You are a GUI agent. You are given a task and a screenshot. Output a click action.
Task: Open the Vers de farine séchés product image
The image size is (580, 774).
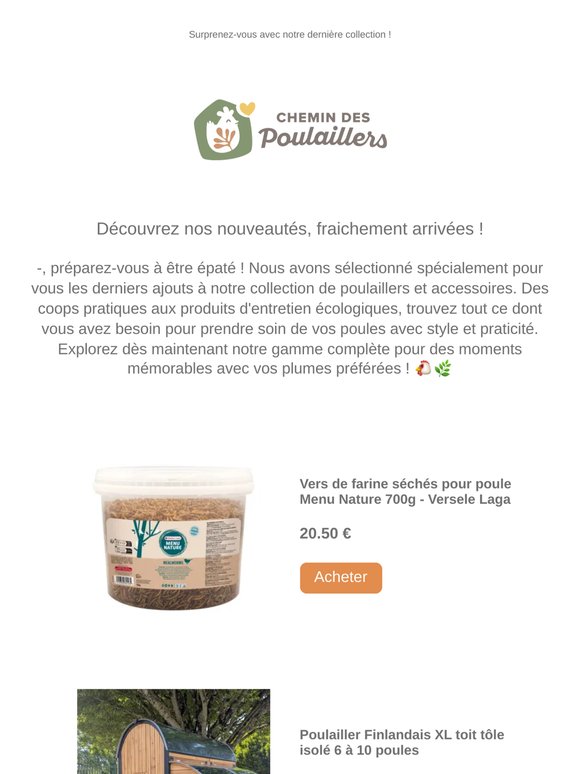[x=173, y=537]
